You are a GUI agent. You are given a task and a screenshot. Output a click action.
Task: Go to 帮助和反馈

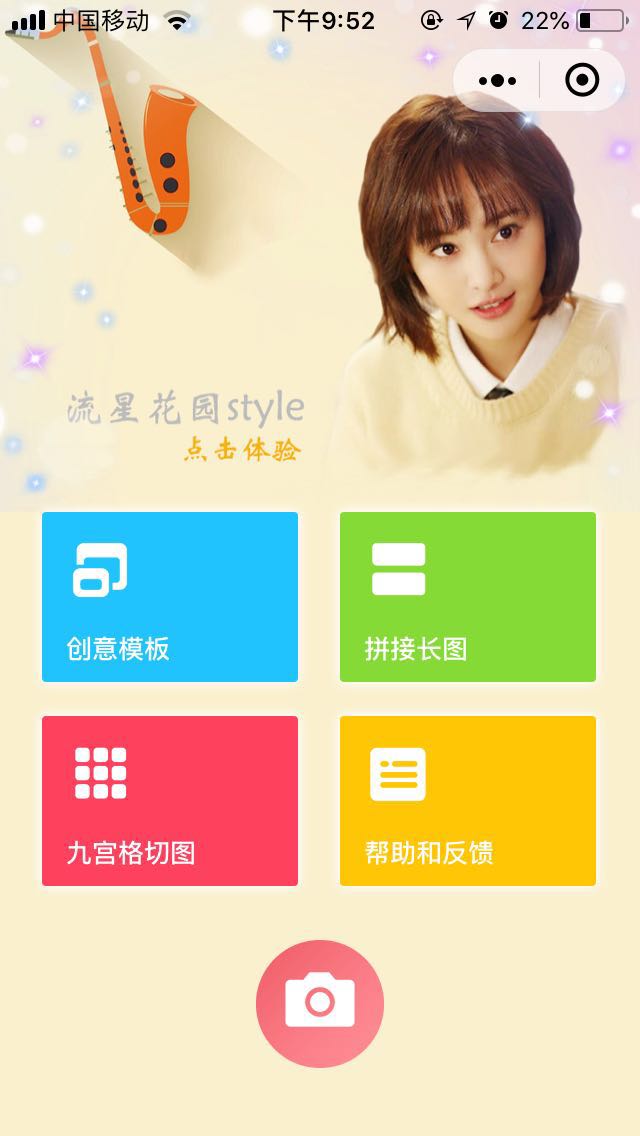(x=467, y=801)
